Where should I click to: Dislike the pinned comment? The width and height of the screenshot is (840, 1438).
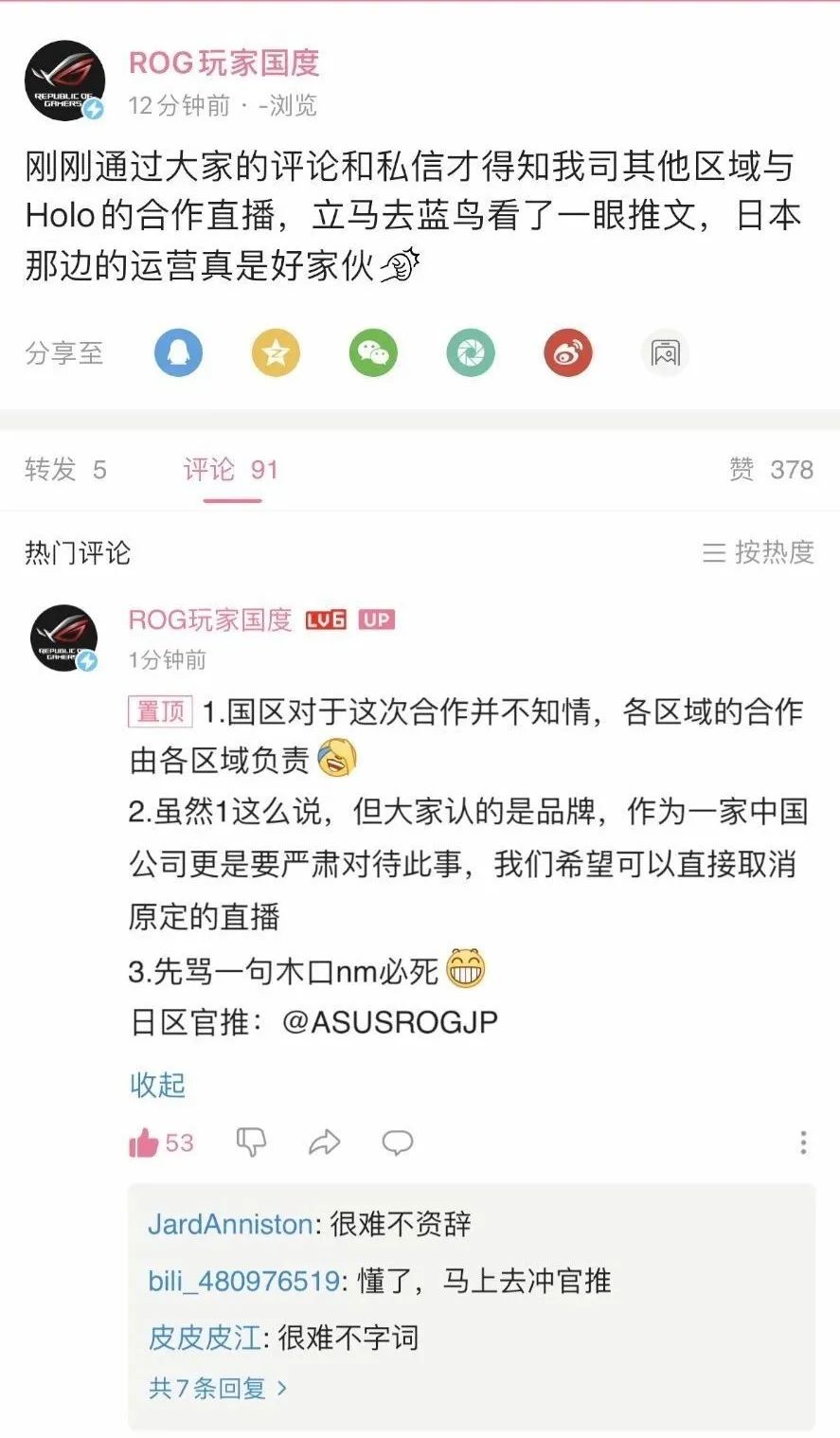(251, 1143)
